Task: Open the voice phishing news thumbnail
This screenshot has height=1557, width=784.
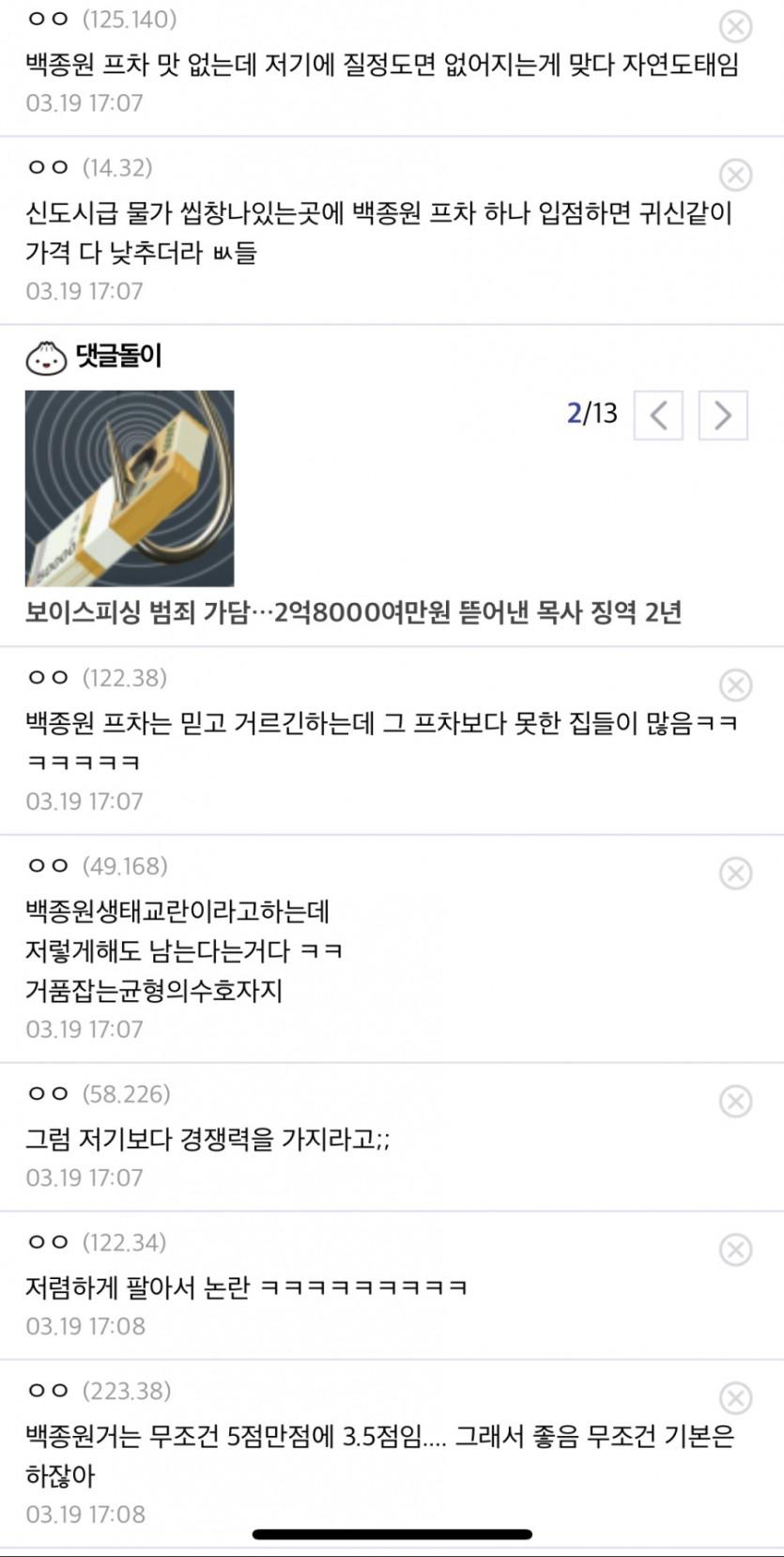Action: (x=130, y=488)
